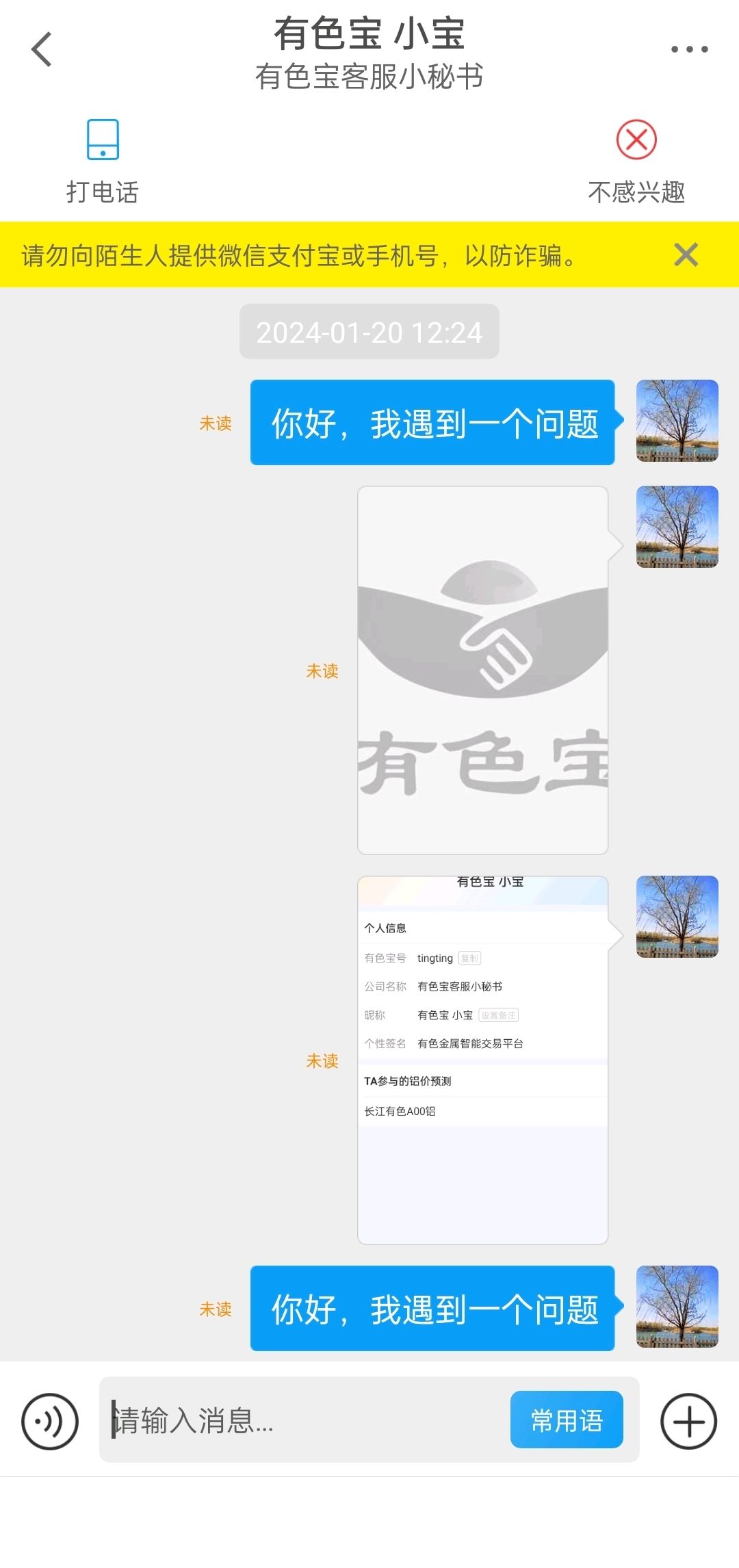This screenshot has height=1568, width=739.
Task: Open the sent 个人信息 screenshot image
Action: coord(483,1060)
